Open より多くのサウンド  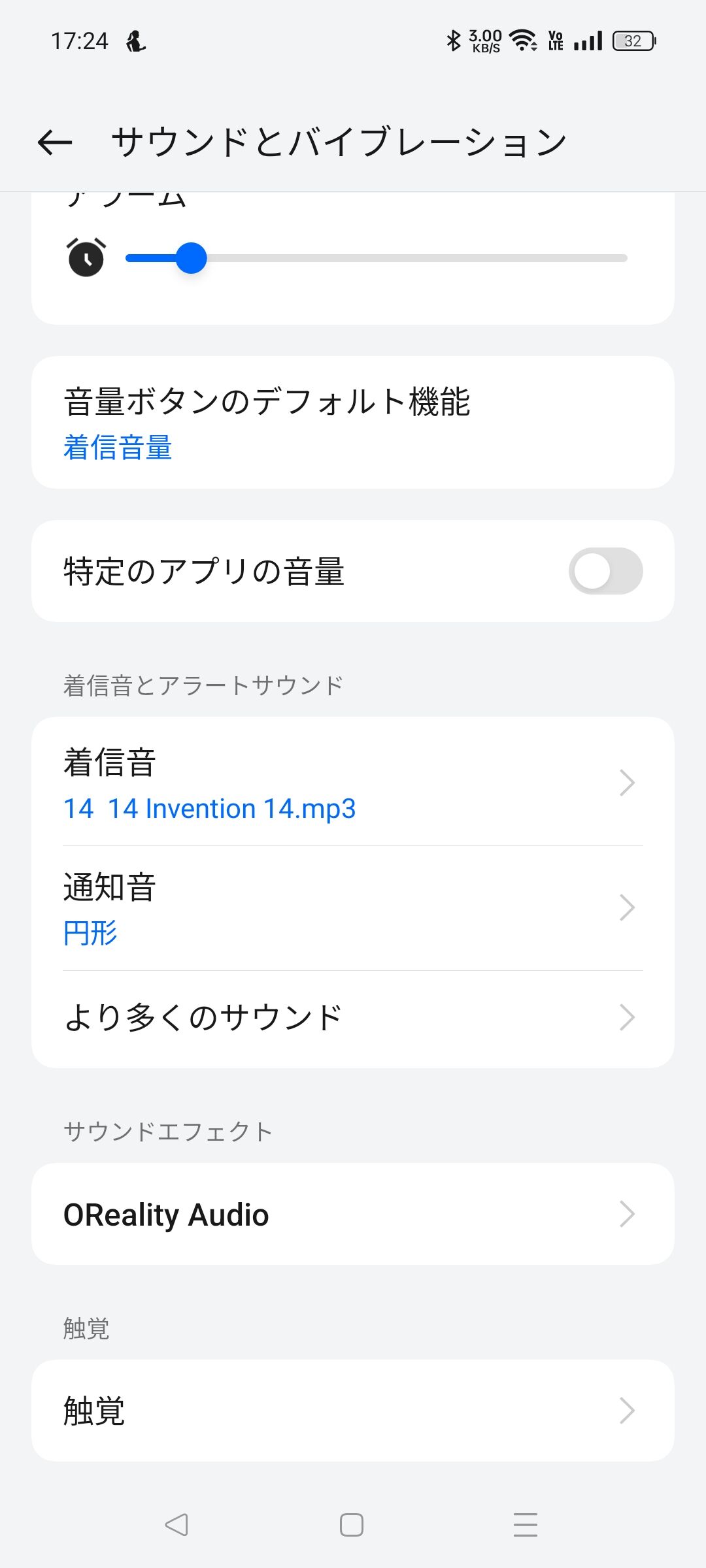click(x=353, y=1018)
